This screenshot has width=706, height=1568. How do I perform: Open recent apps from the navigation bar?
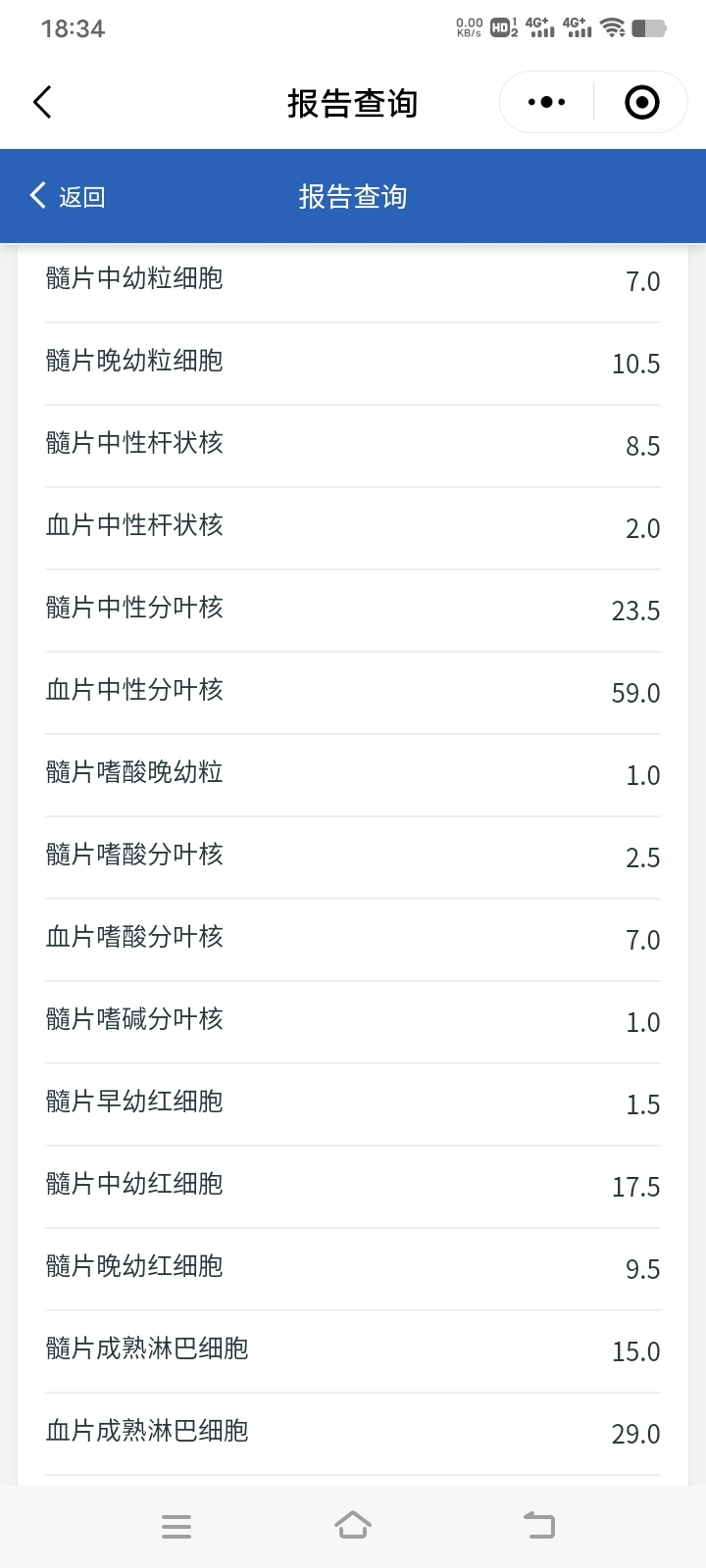(x=176, y=1526)
